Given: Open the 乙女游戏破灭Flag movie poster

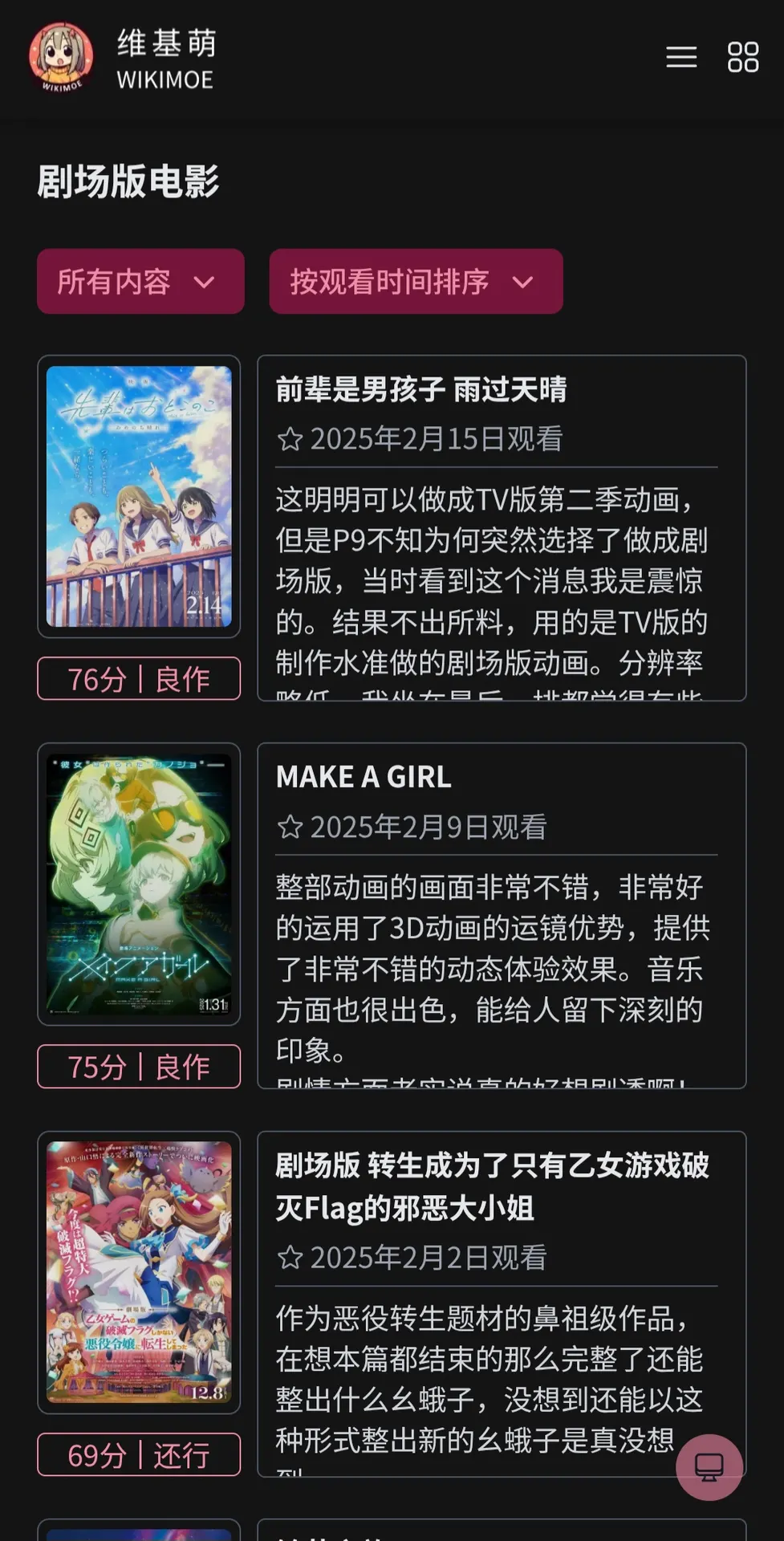Looking at the screenshot, I should (139, 1272).
